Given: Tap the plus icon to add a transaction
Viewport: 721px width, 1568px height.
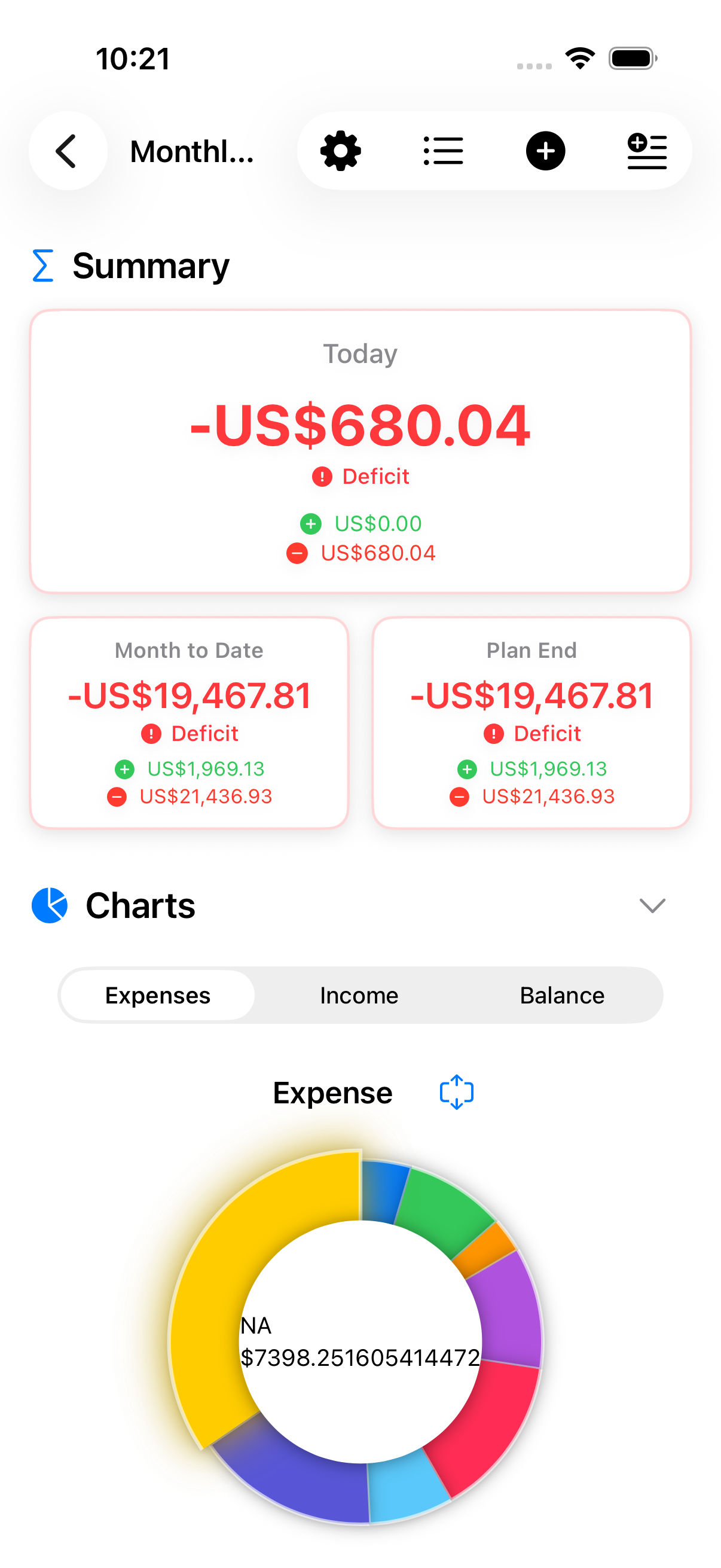Looking at the screenshot, I should click(545, 151).
